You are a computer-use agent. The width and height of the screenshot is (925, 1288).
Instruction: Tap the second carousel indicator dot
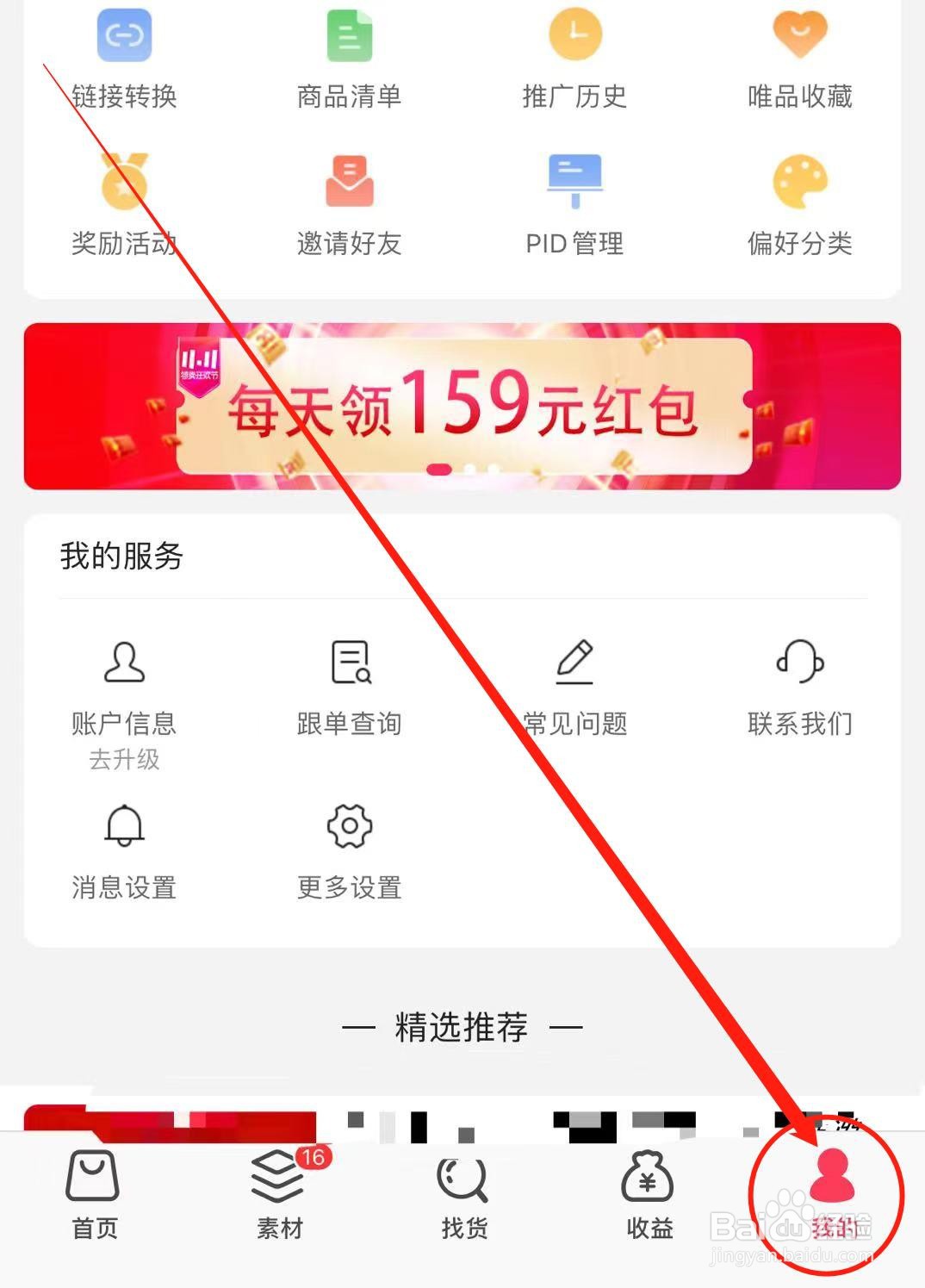coord(470,470)
